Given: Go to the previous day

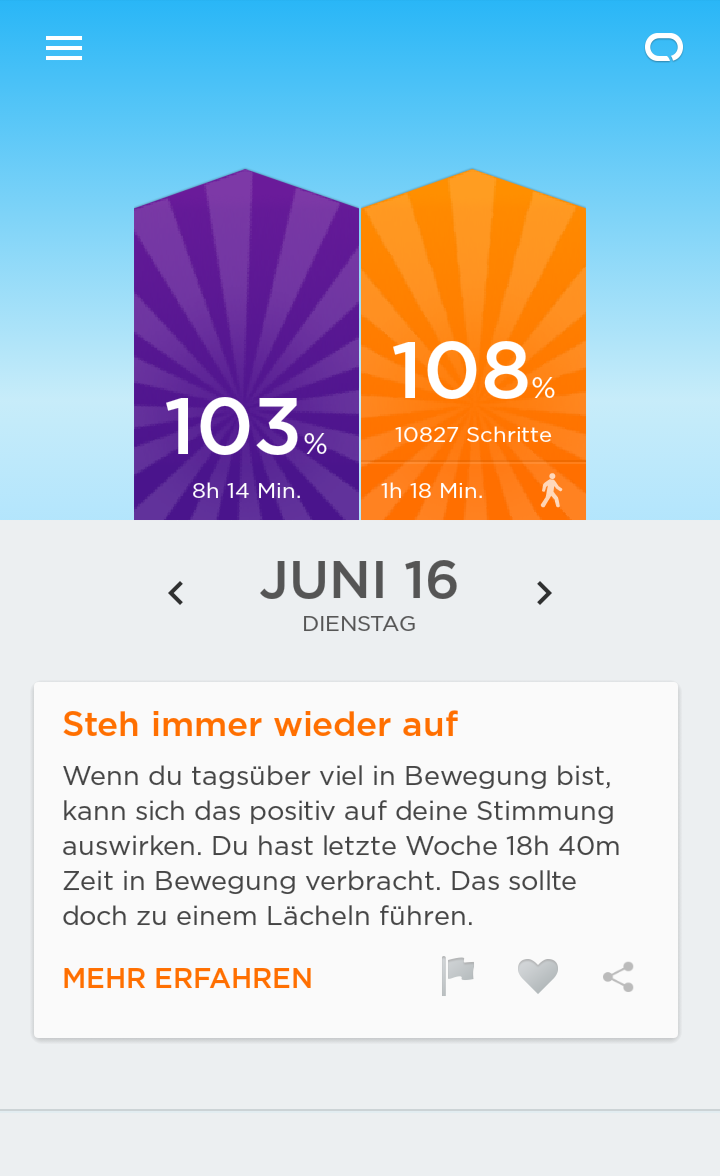Looking at the screenshot, I should pyautogui.click(x=176, y=592).
